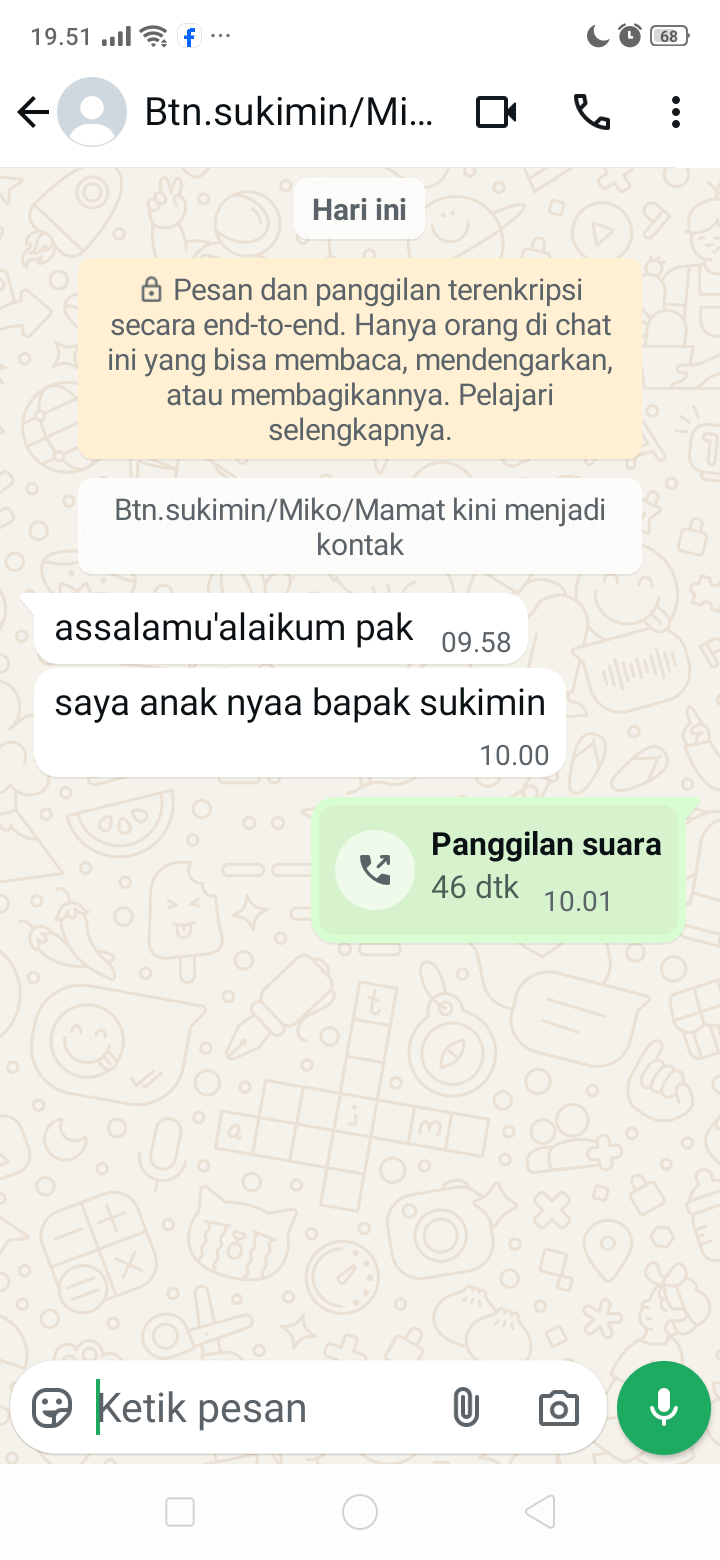Start a video call
Viewport: 720px width, 1560px height.
496,113
